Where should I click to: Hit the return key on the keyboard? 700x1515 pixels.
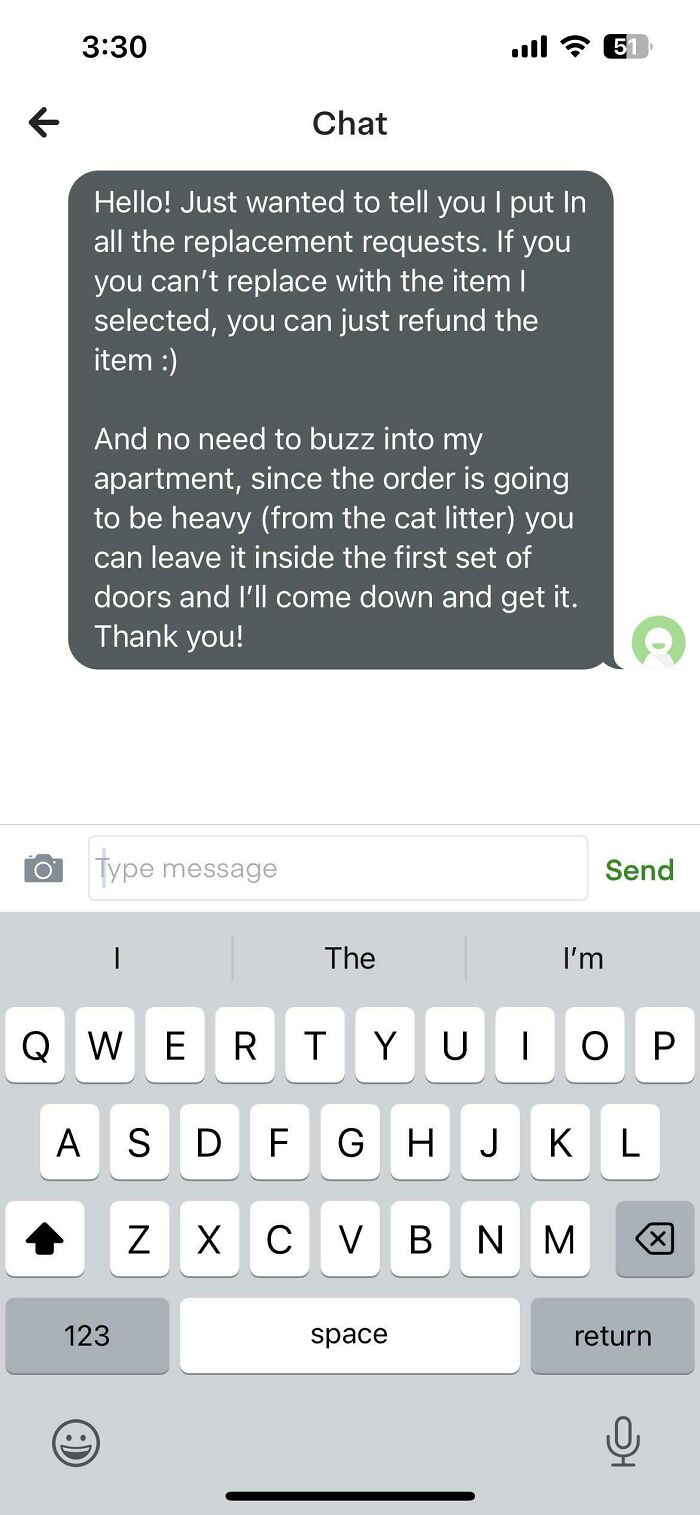click(x=612, y=1335)
